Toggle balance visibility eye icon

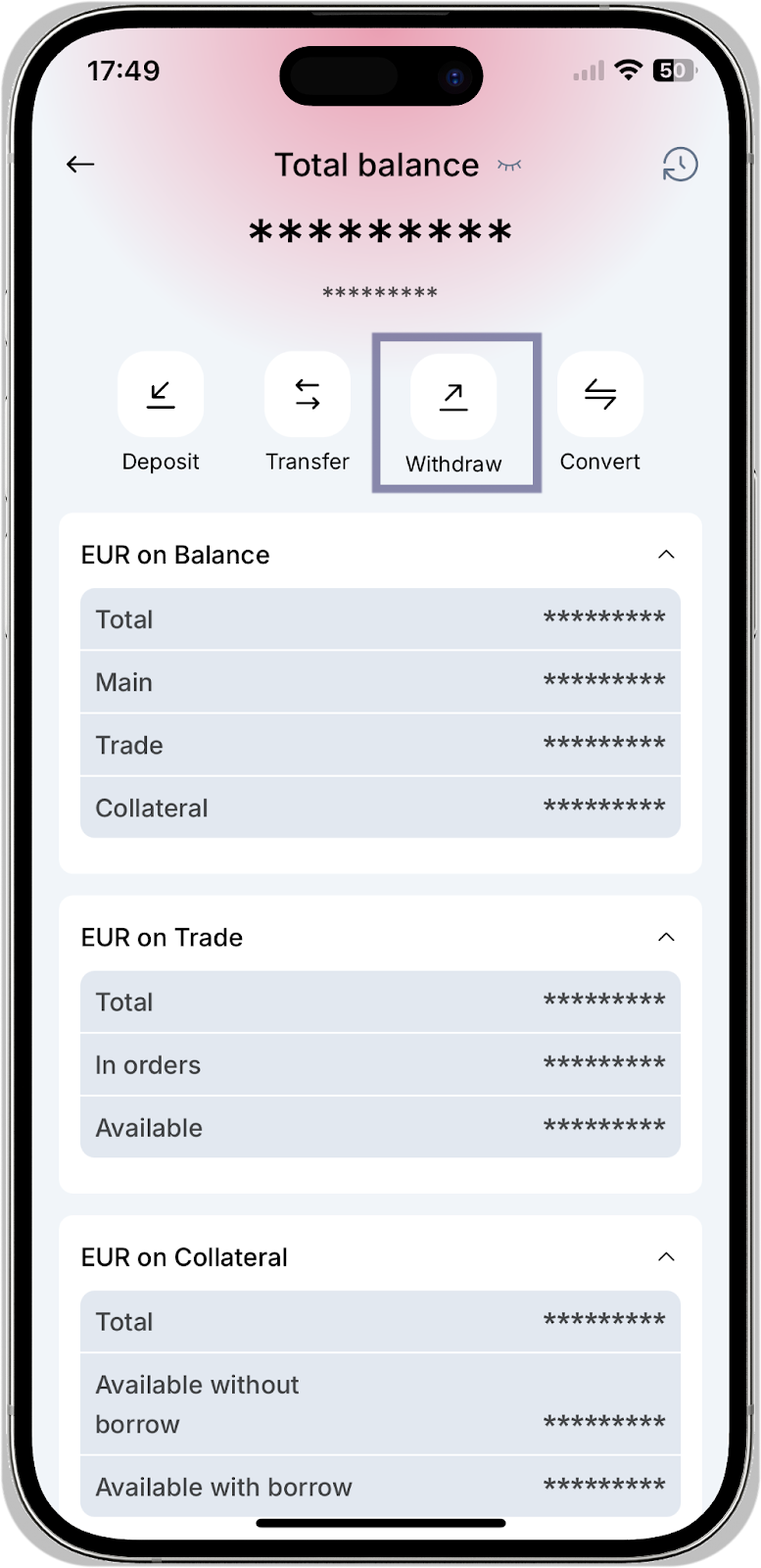pos(509,166)
